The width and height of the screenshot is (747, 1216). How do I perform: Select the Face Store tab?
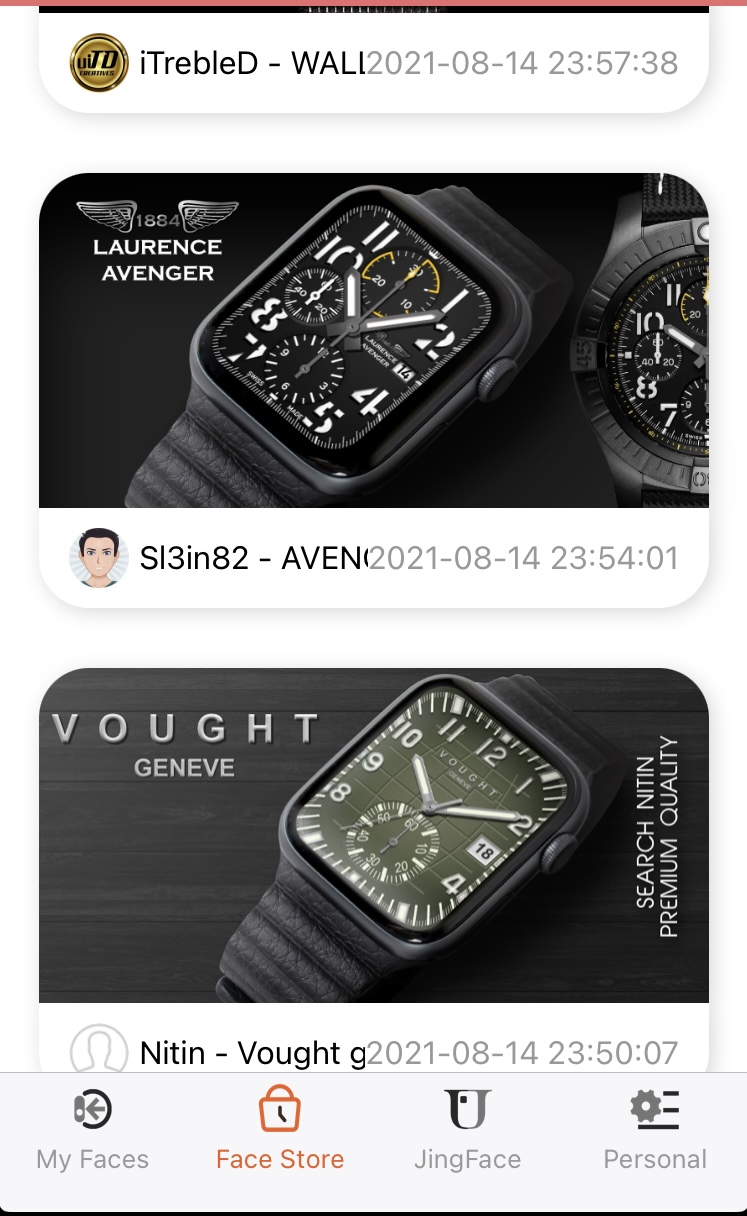coord(280,1130)
